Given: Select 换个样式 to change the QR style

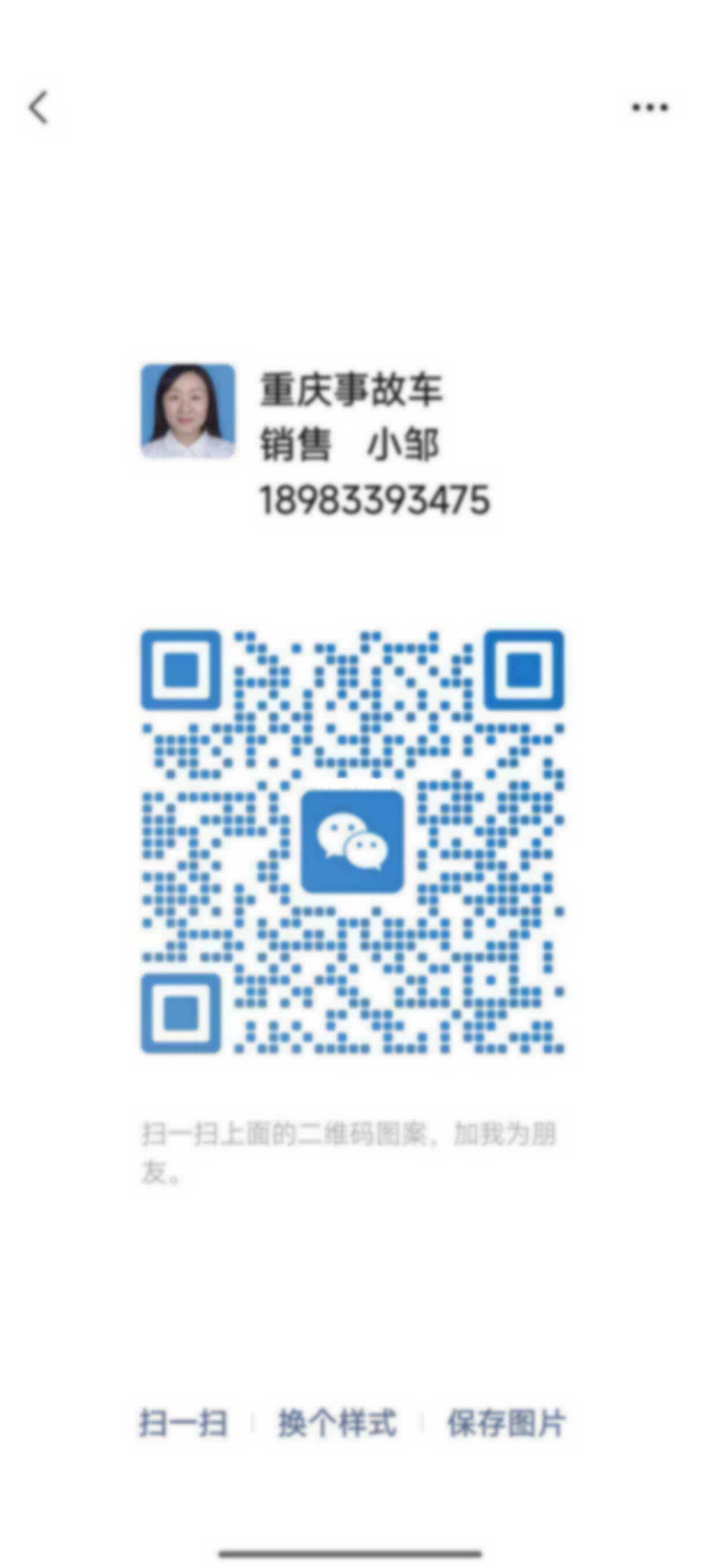Looking at the screenshot, I should 337,1423.
